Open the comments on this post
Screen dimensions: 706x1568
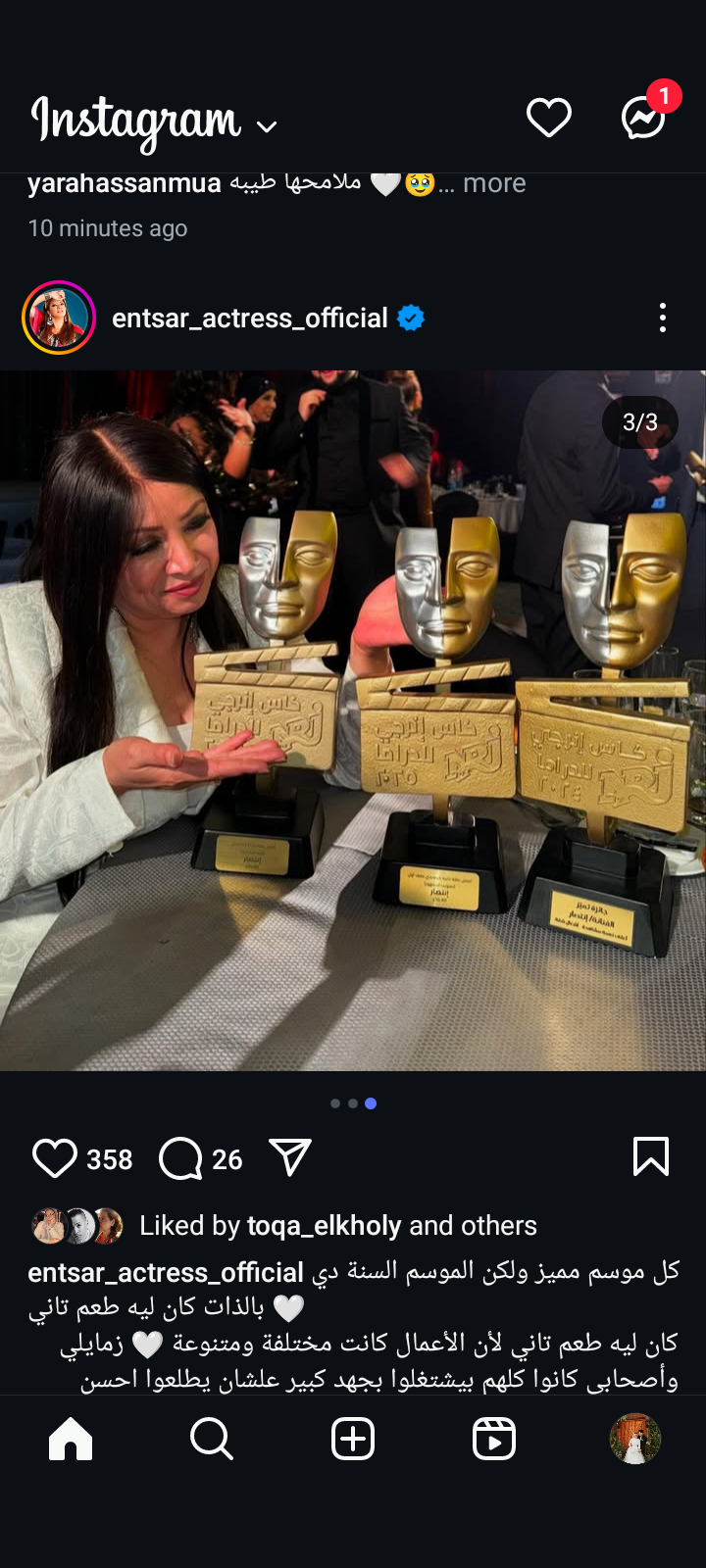tap(180, 1158)
